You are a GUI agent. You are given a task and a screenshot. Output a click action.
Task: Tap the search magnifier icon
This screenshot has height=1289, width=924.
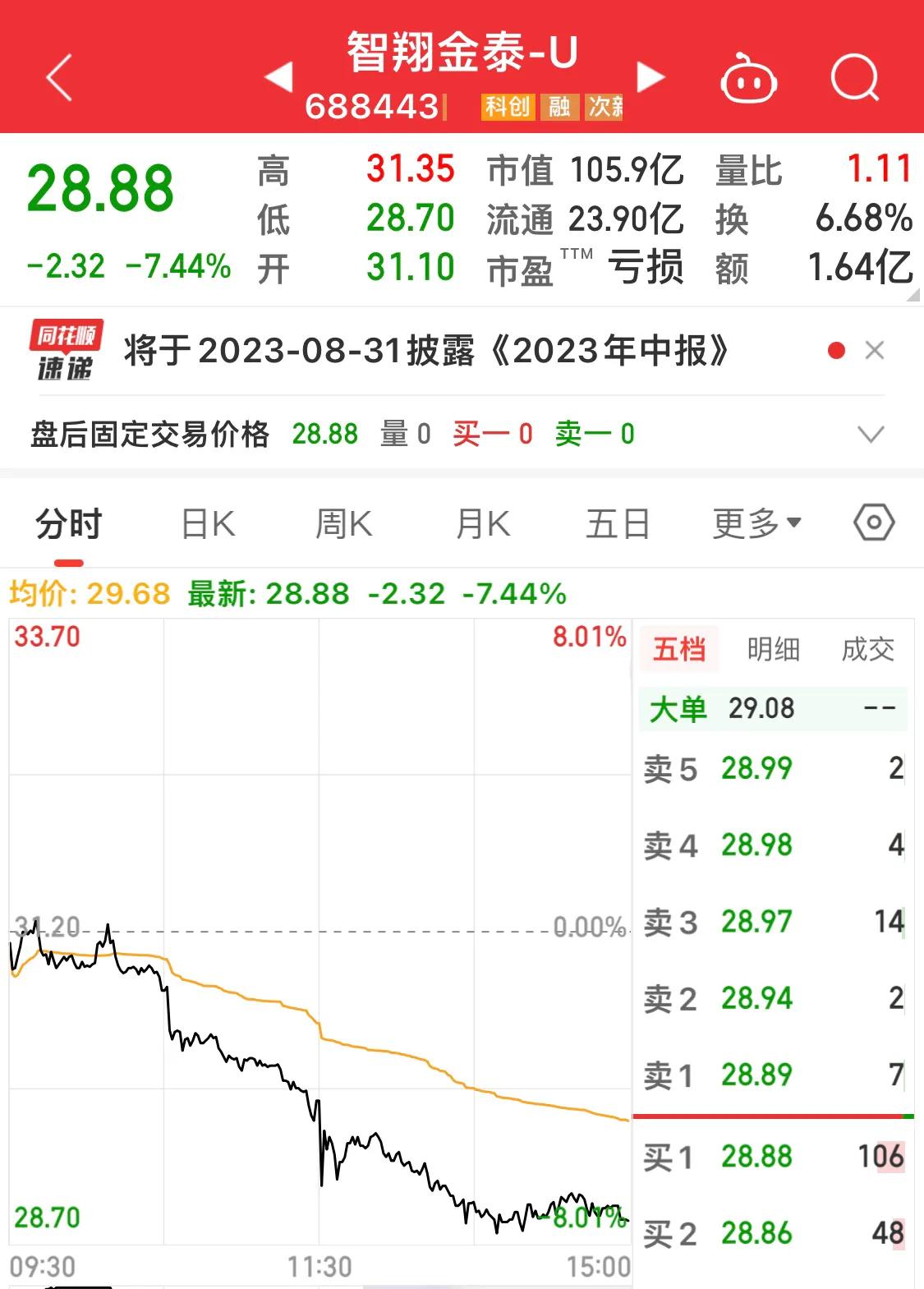pos(854,76)
